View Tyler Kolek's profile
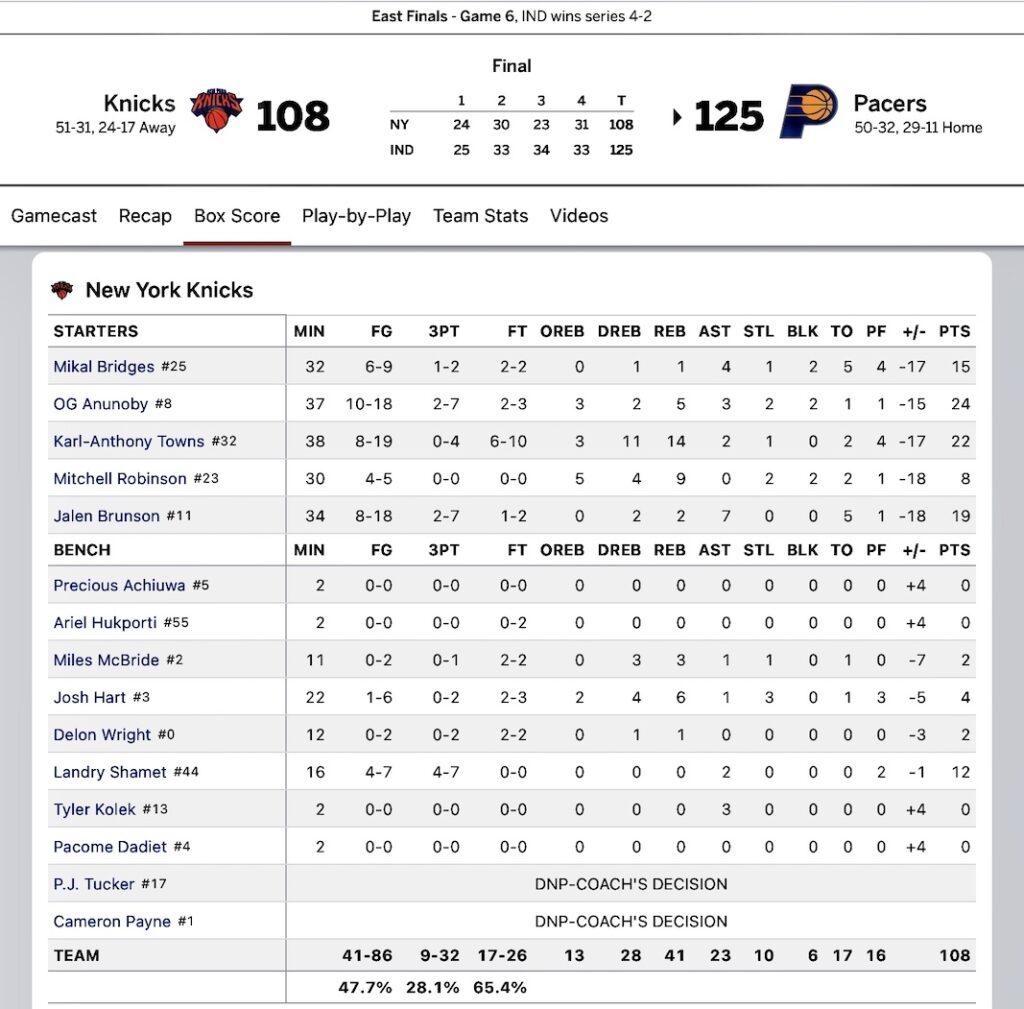This screenshot has height=1009, width=1024. point(95,809)
